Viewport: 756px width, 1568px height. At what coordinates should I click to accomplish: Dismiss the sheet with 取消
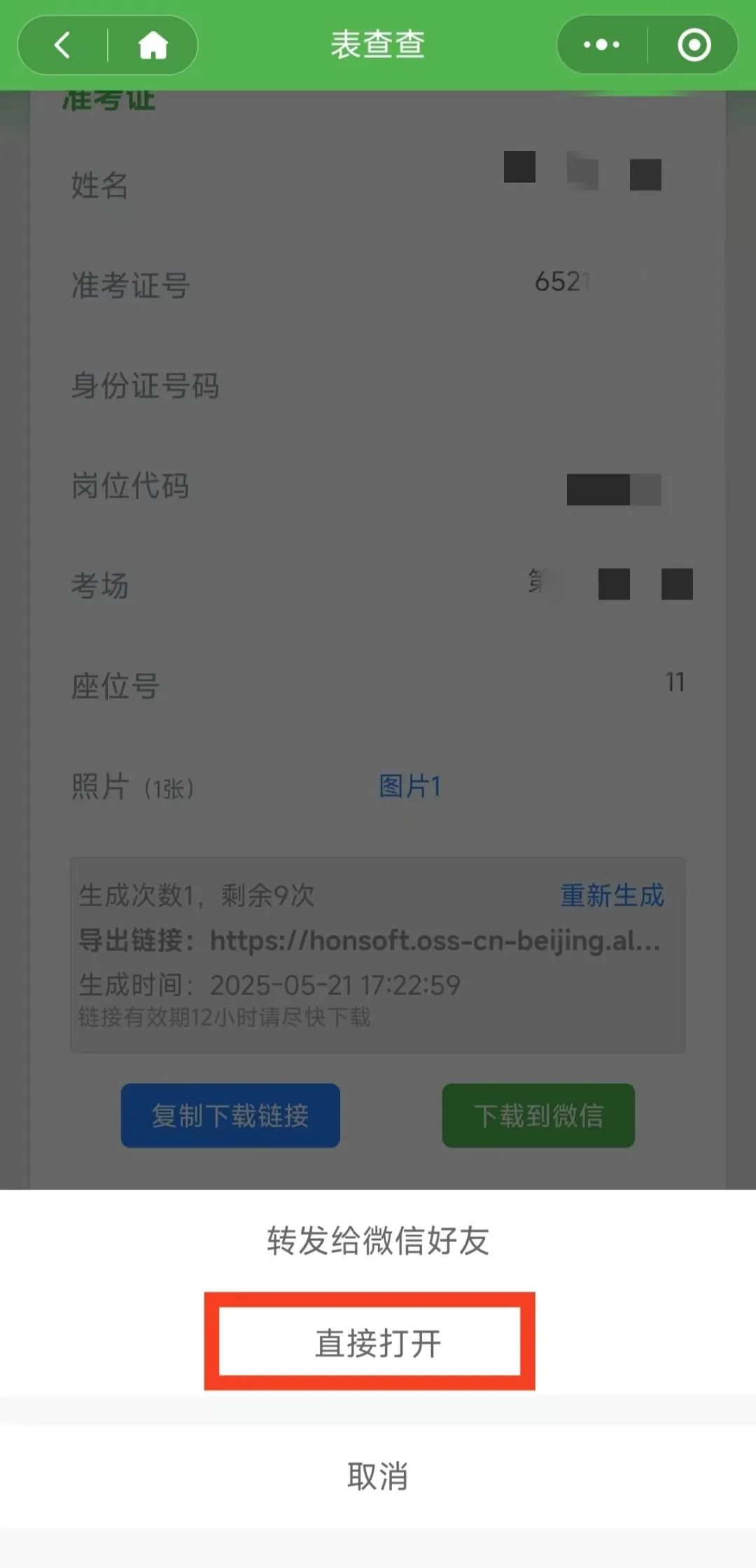point(378,1476)
